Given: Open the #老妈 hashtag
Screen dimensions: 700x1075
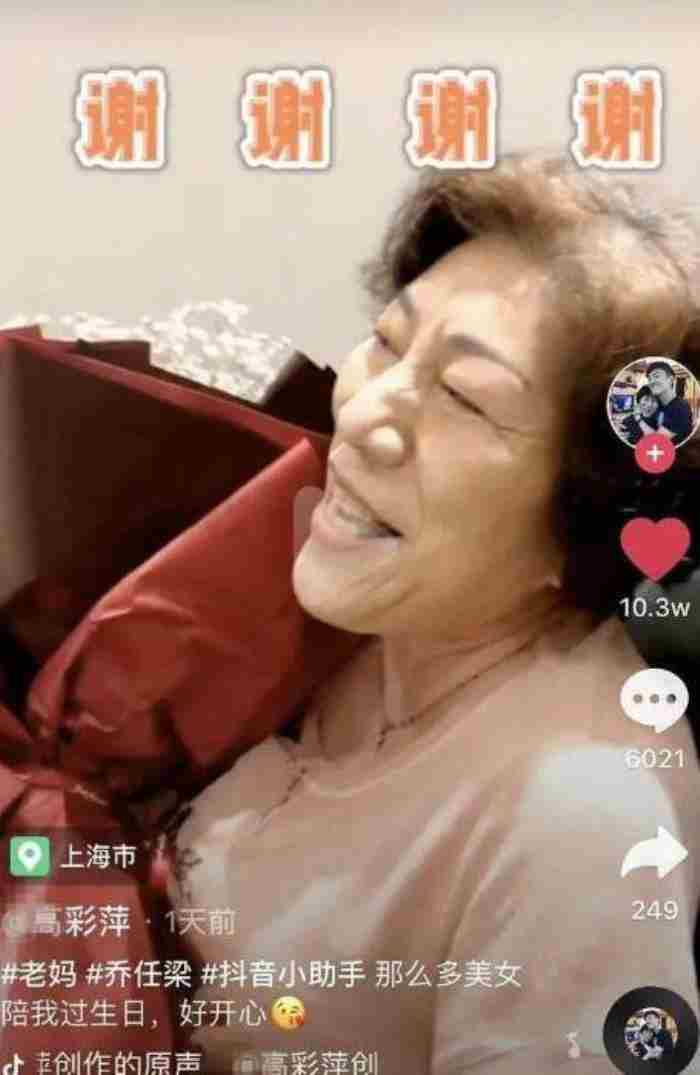Looking at the screenshot, I should coord(38,974).
